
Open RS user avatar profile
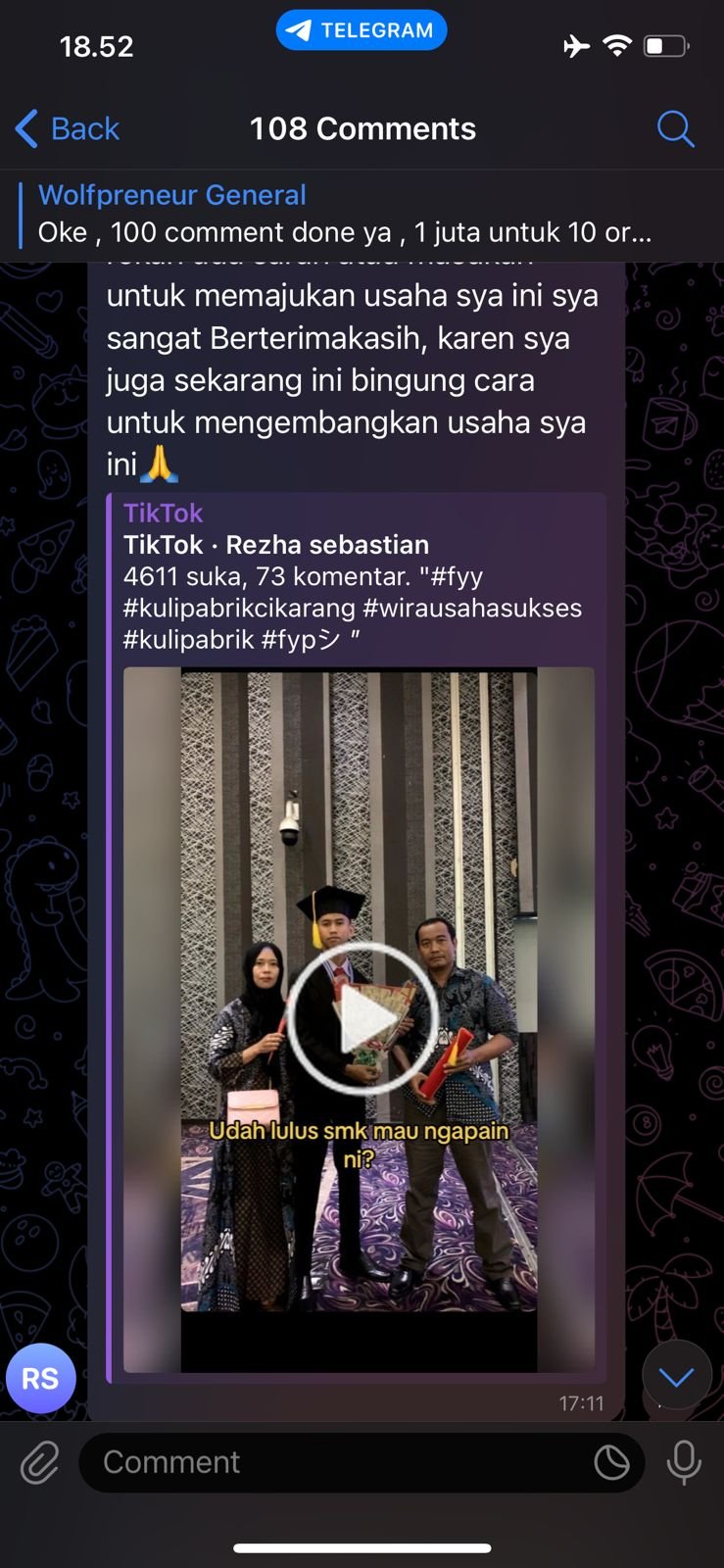click(x=40, y=1379)
